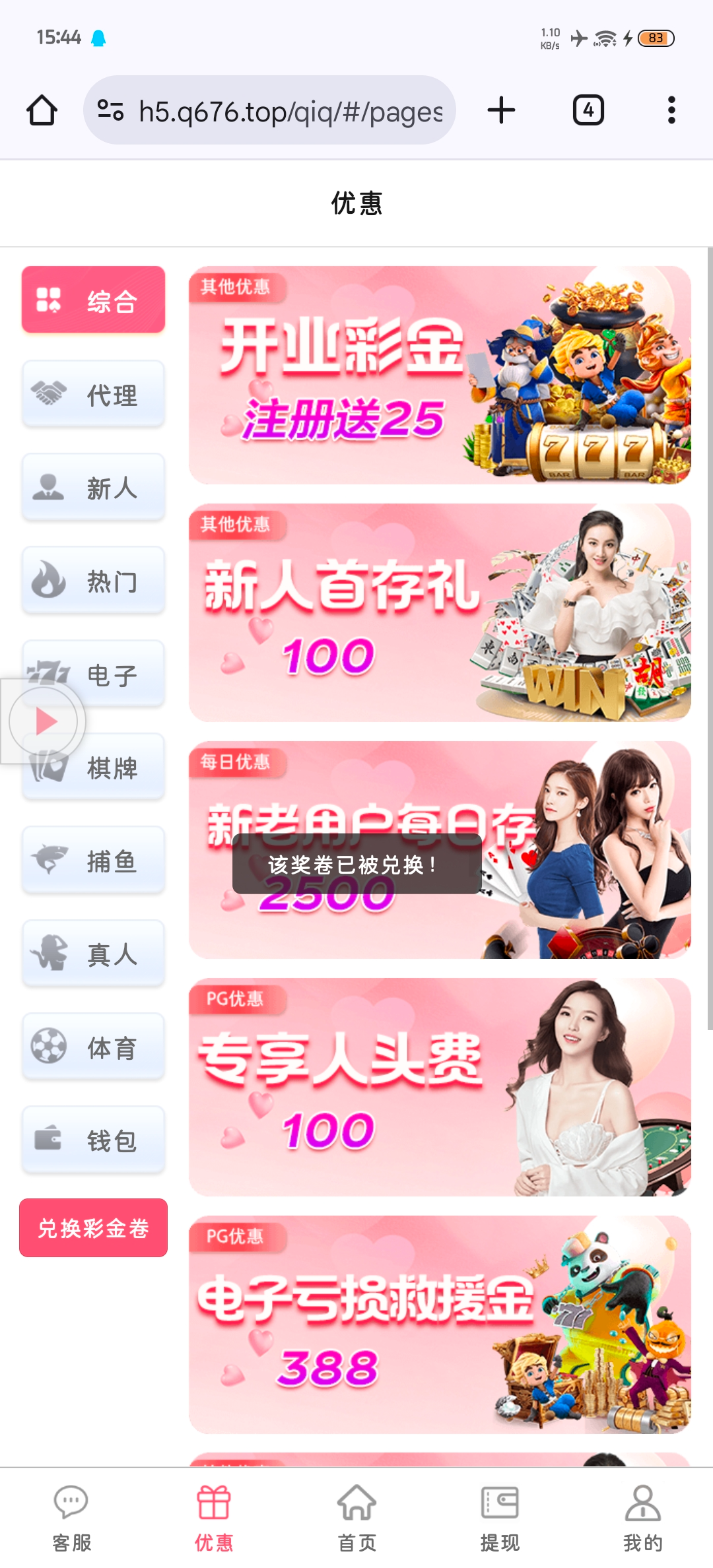The image size is (713, 1568).
Task: Open the browser home page
Action: pyautogui.click(x=42, y=110)
